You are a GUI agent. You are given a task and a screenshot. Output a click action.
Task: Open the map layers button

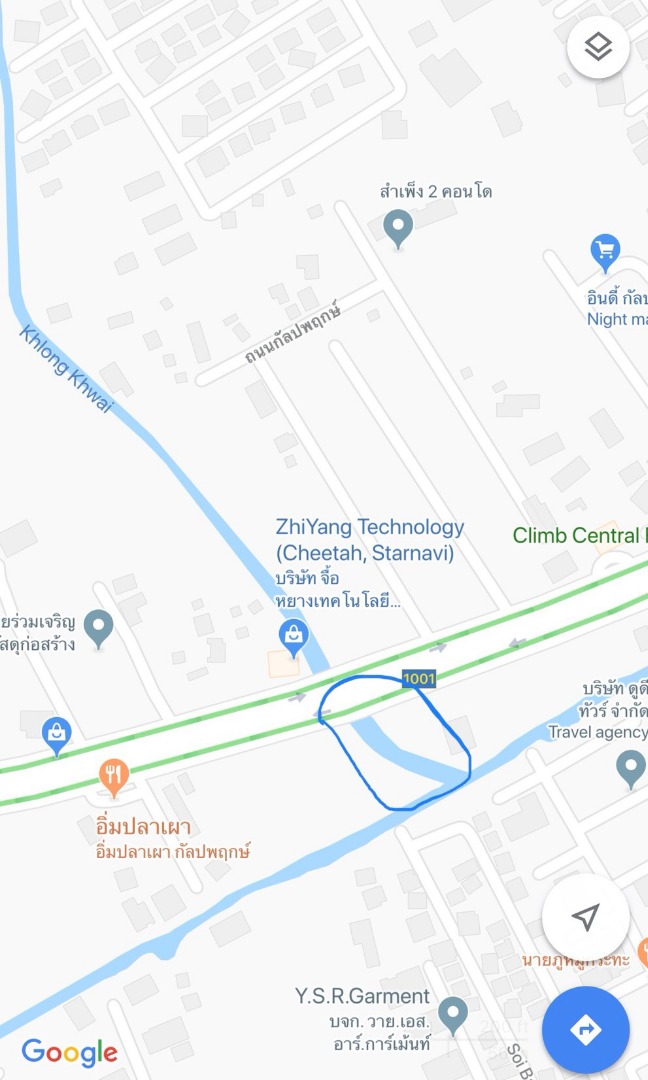point(598,48)
